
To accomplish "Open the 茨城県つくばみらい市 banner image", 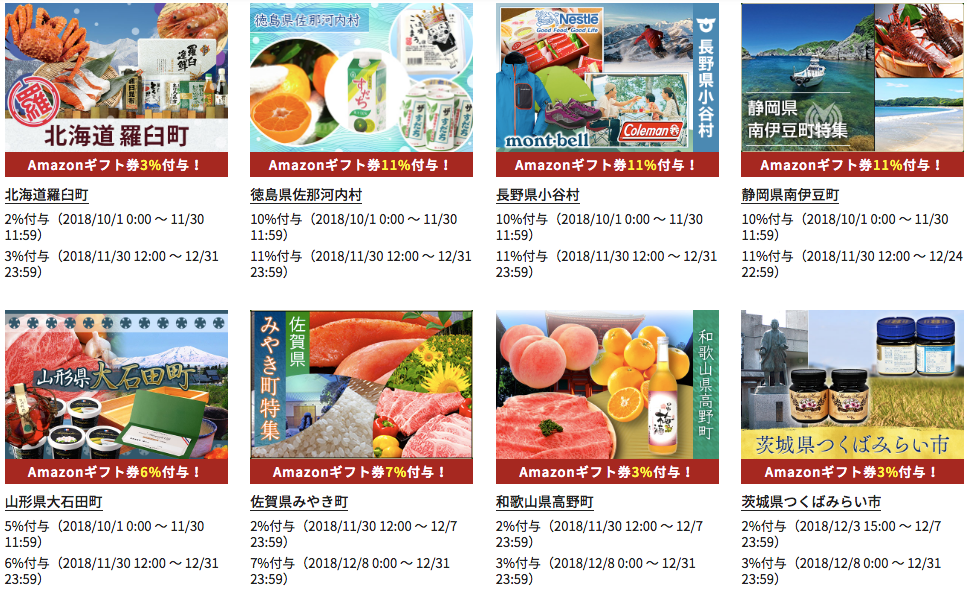I will [x=852, y=397].
